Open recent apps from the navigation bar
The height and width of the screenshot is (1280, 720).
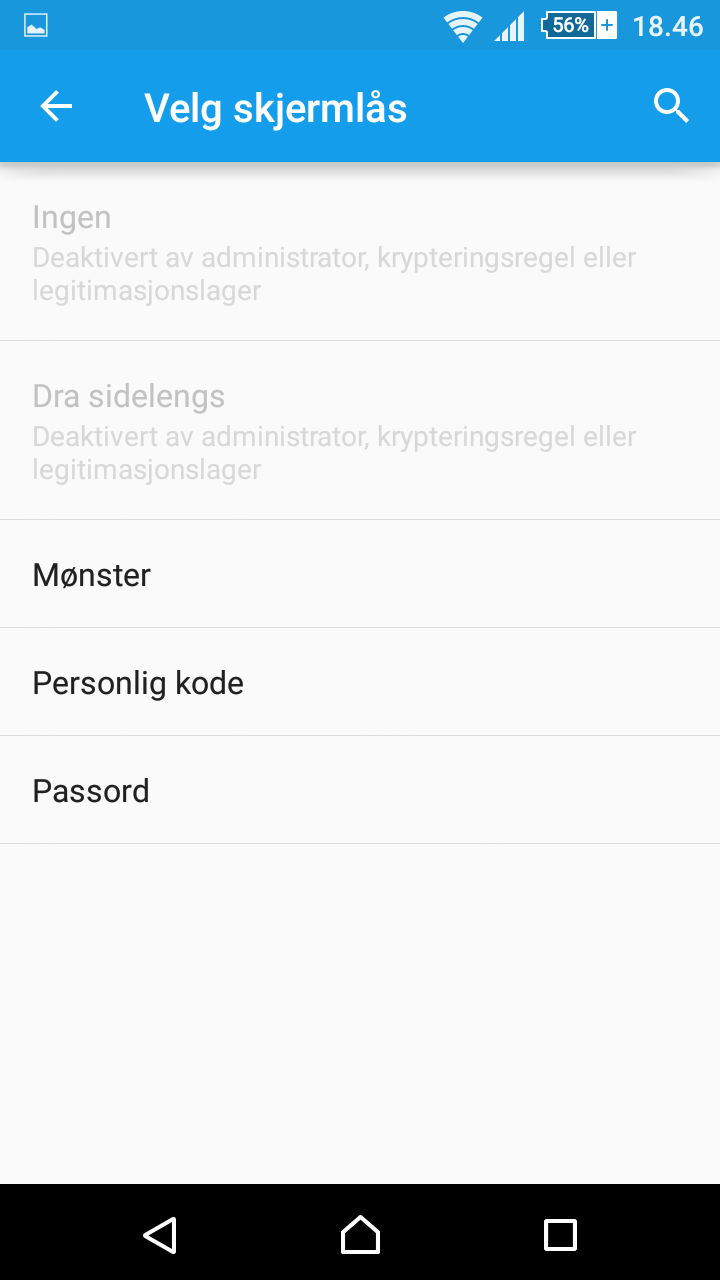(560, 1234)
